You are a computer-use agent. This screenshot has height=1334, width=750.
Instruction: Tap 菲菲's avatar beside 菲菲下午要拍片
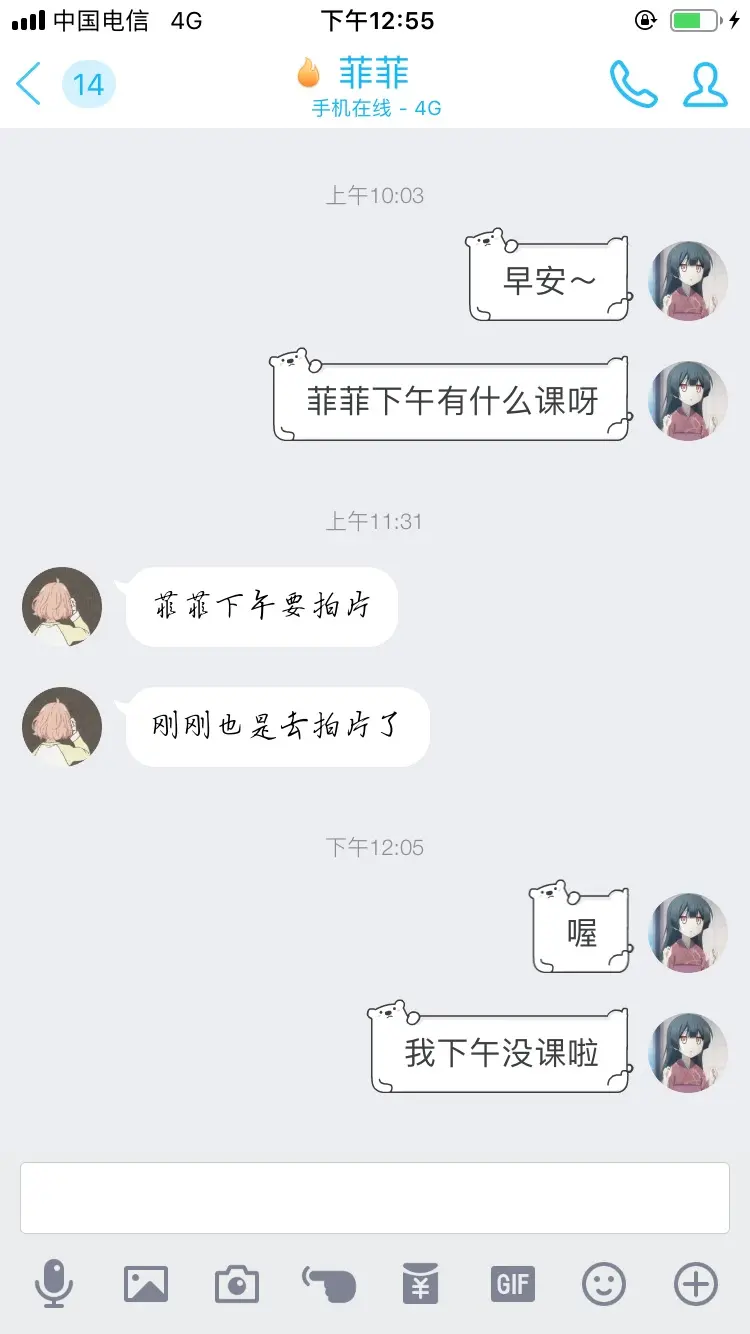62,607
